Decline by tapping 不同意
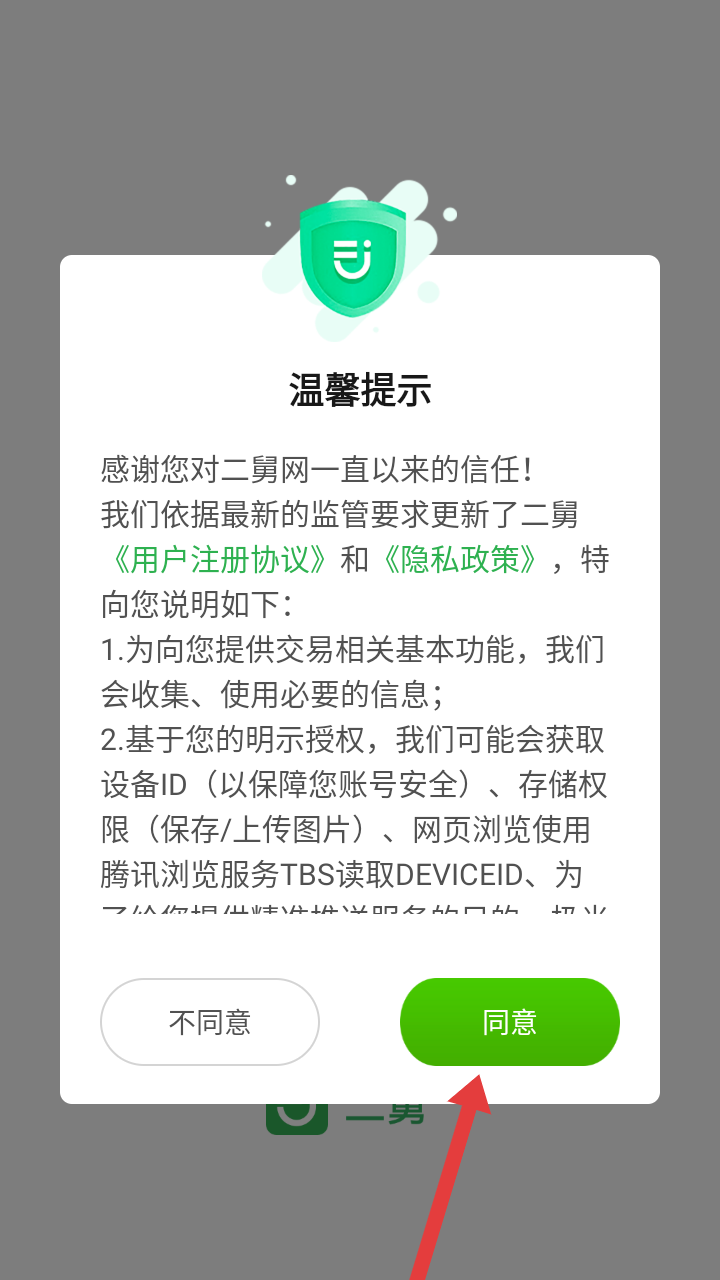720x1280 pixels. point(210,1022)
